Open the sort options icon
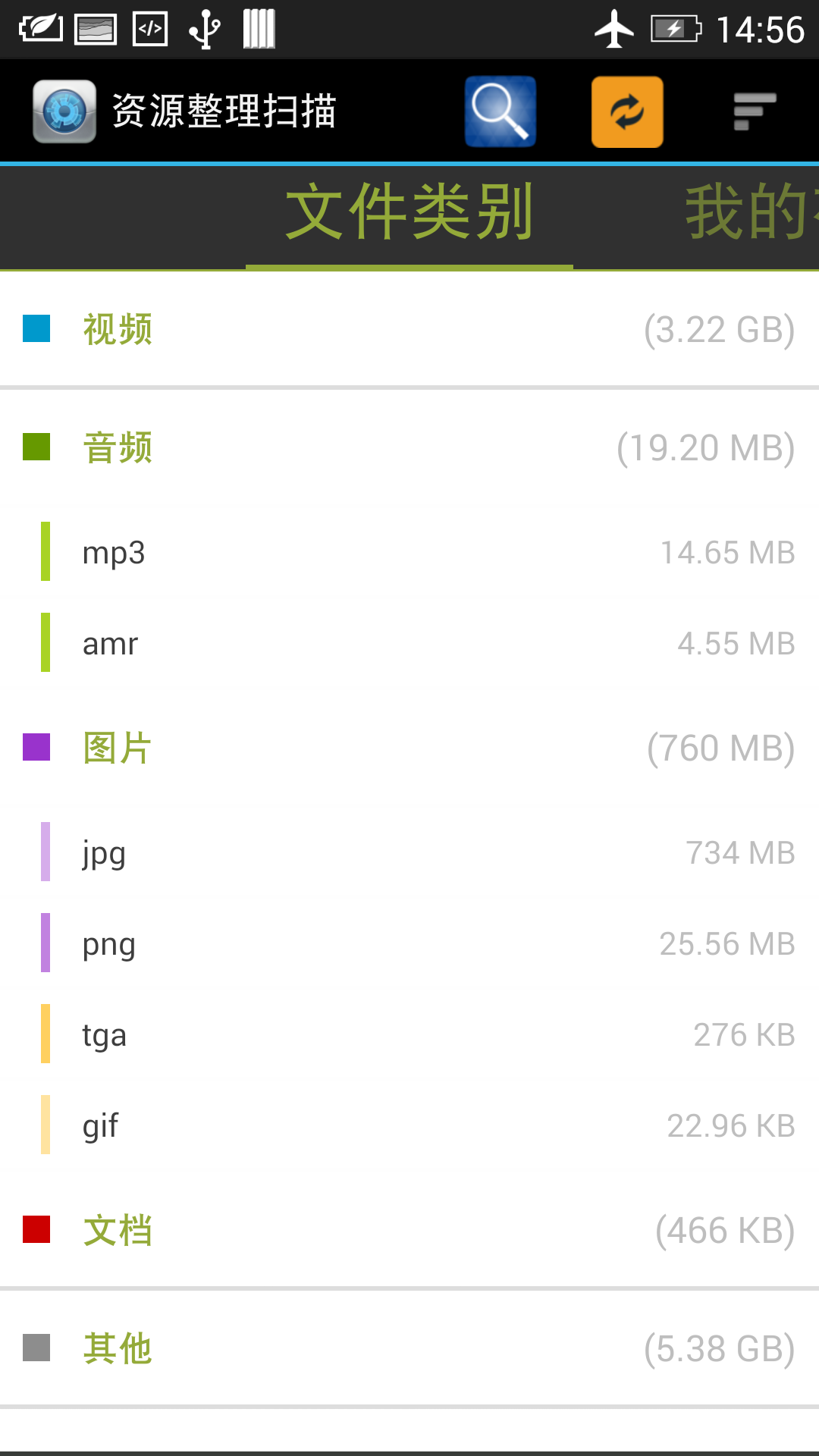The width and height of the screenshot is (819, 1456). click(x=755, y=111)
